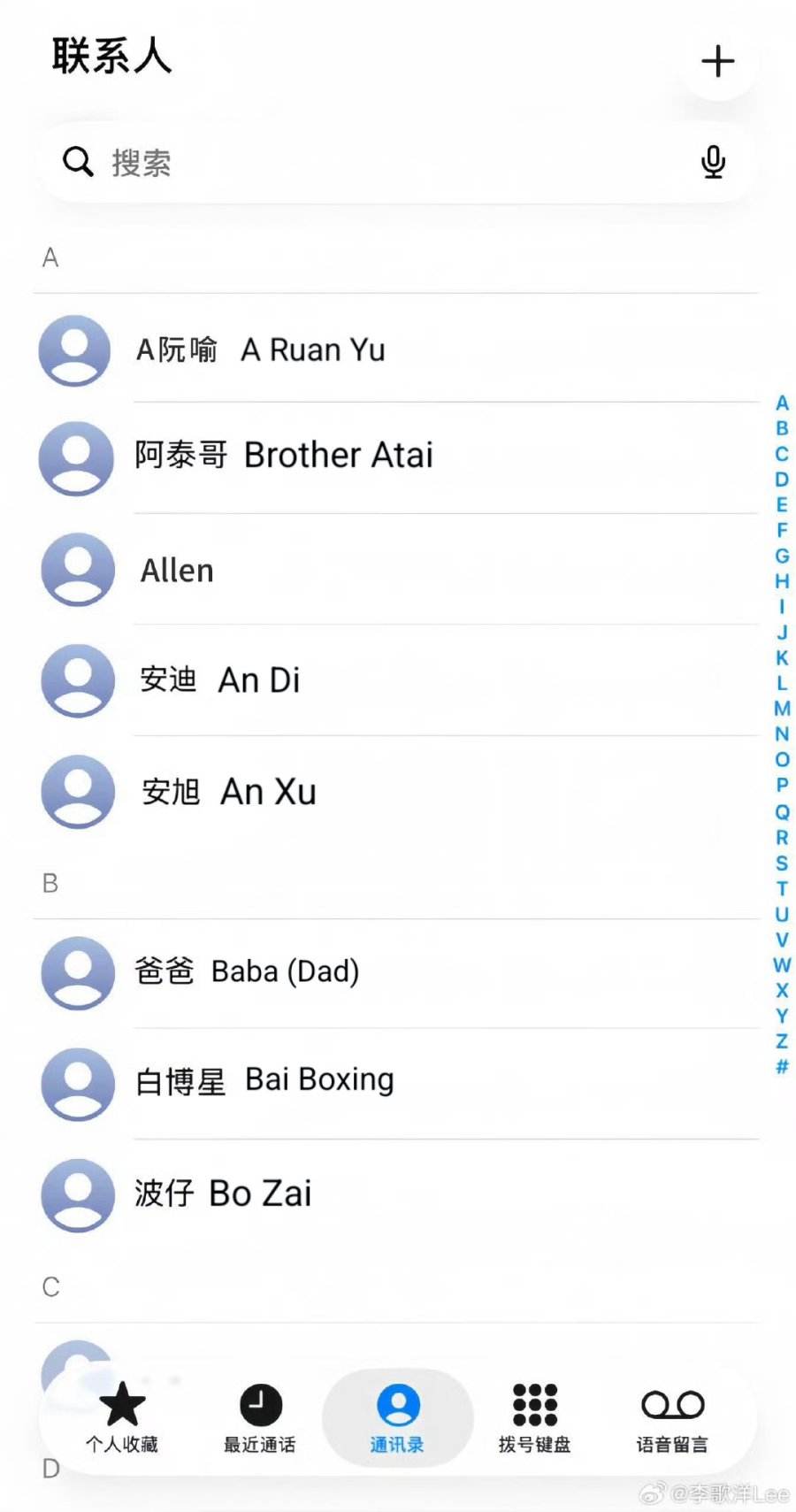Image resolution: width=796 pixels, height=1512 pixels.
Task: Add a new contact with plus icon
Action: click(x=717, y=62)
